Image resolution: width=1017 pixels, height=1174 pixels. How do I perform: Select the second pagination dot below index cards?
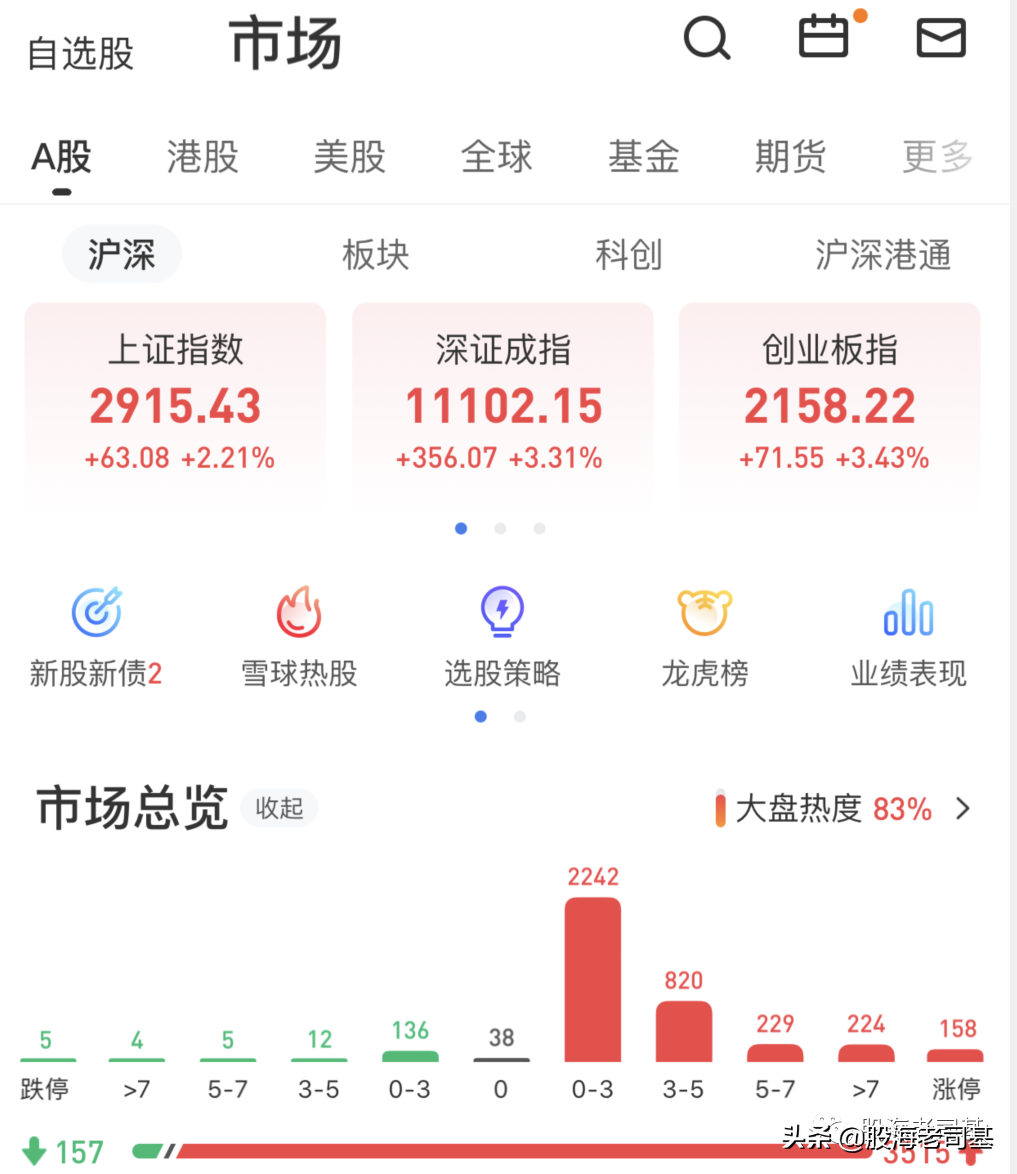point(500,528)
